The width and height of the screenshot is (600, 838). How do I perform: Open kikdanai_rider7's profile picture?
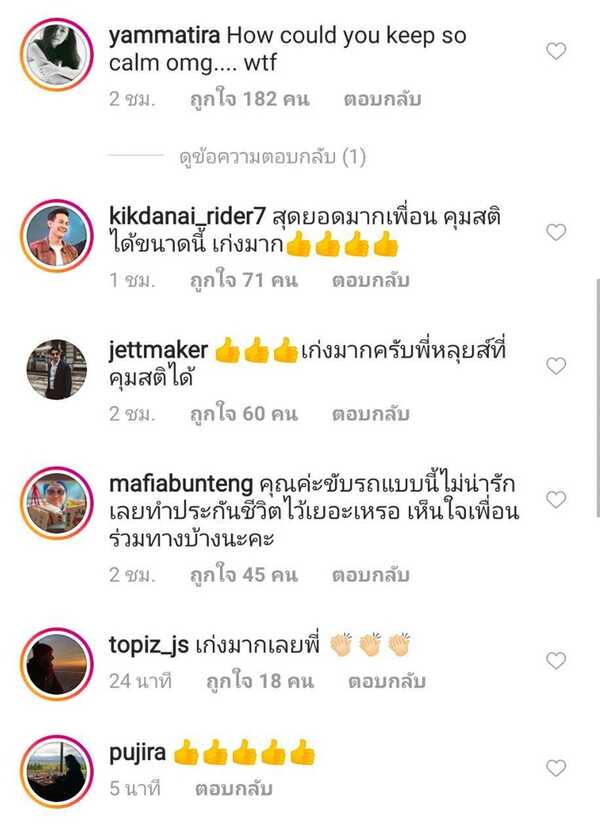pos(57,235)
